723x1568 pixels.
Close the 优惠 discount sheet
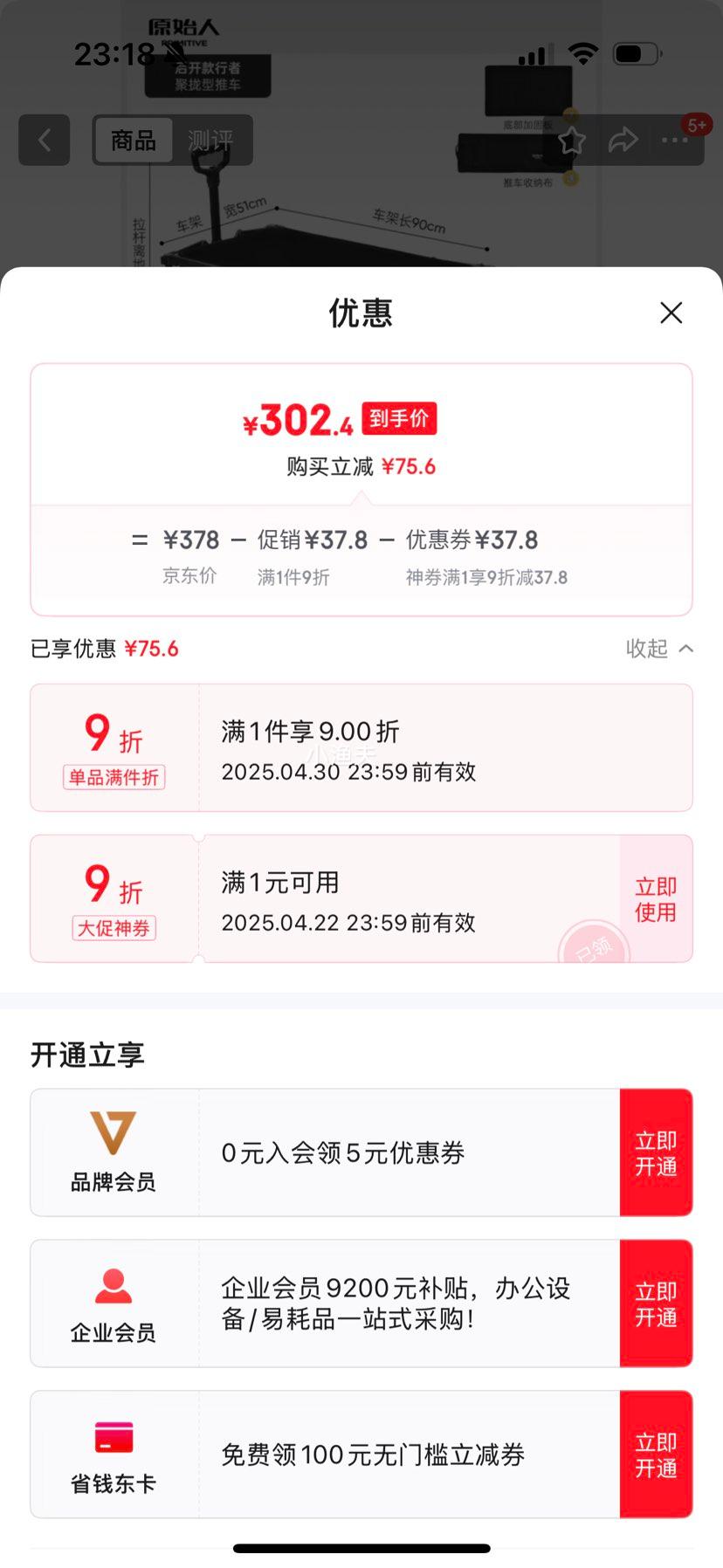pos(671,313)
